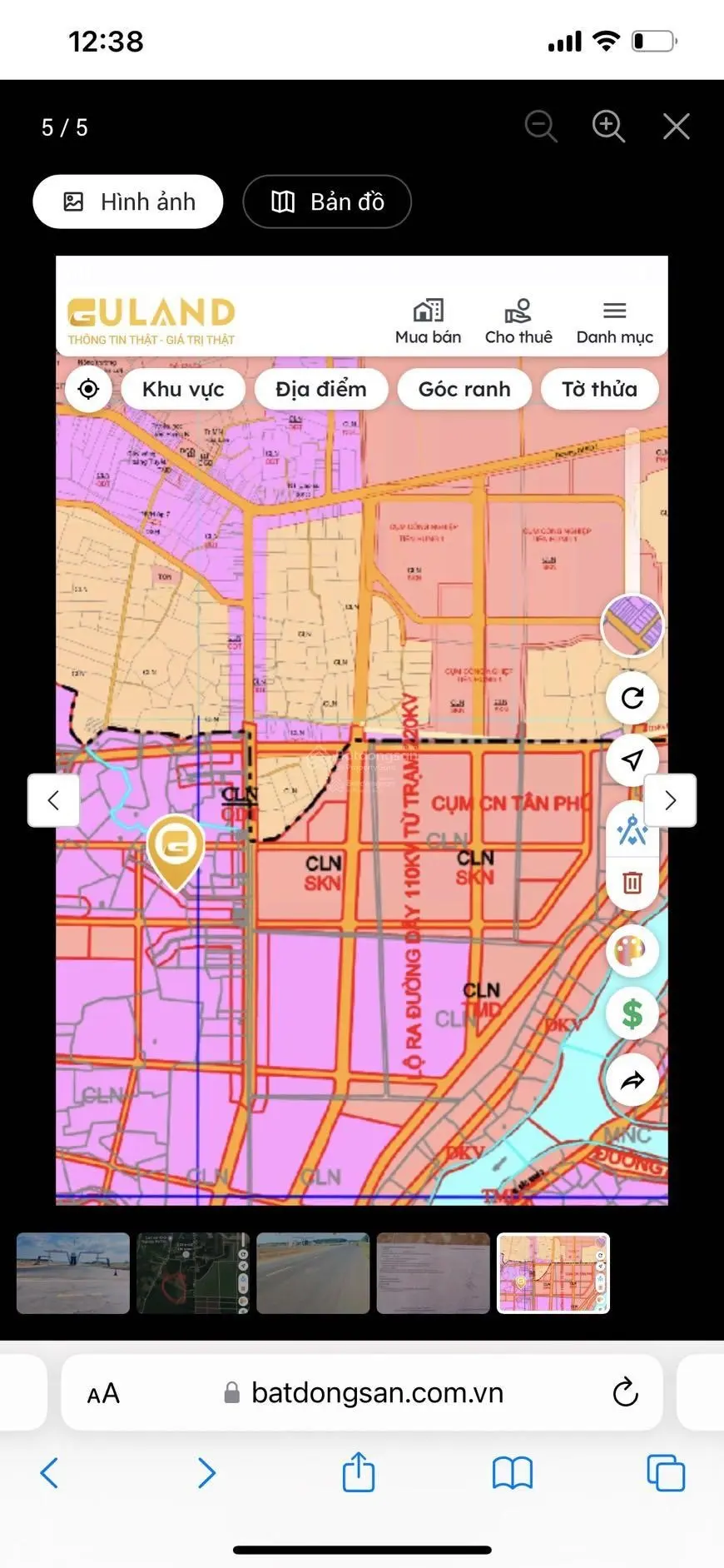Switch to the Bản đồ tab
This screenshot has height=1568, width=724.
coord(327,202)
